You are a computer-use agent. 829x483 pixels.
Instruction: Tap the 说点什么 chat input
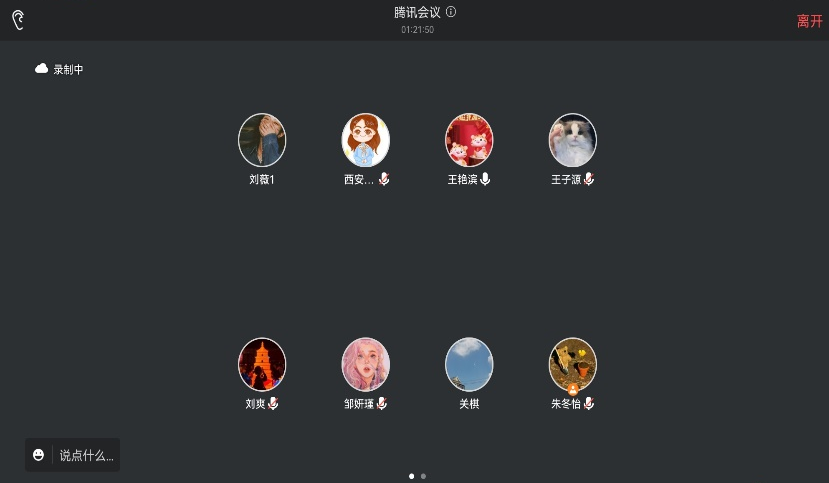coord(86,455)
